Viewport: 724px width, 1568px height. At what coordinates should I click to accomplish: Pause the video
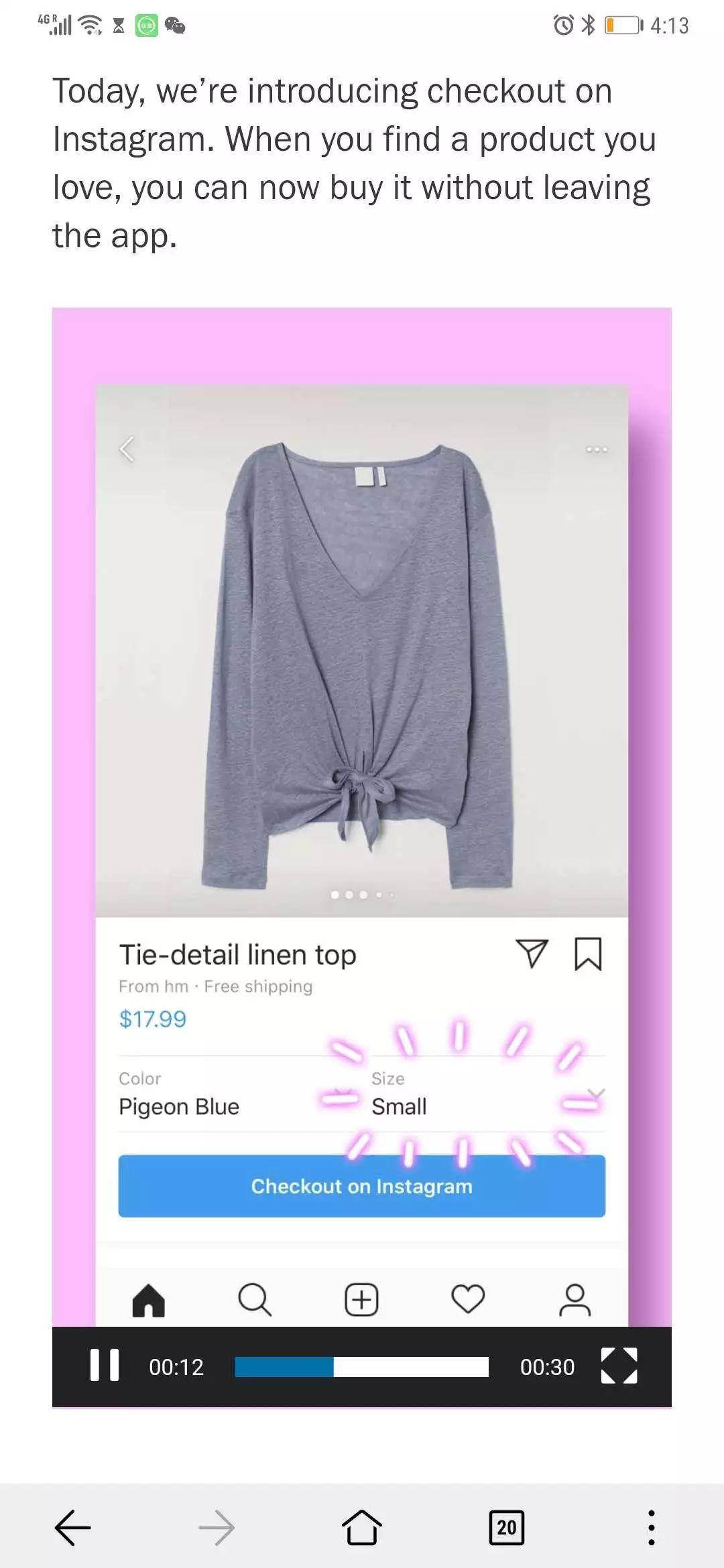[105, 1366]
